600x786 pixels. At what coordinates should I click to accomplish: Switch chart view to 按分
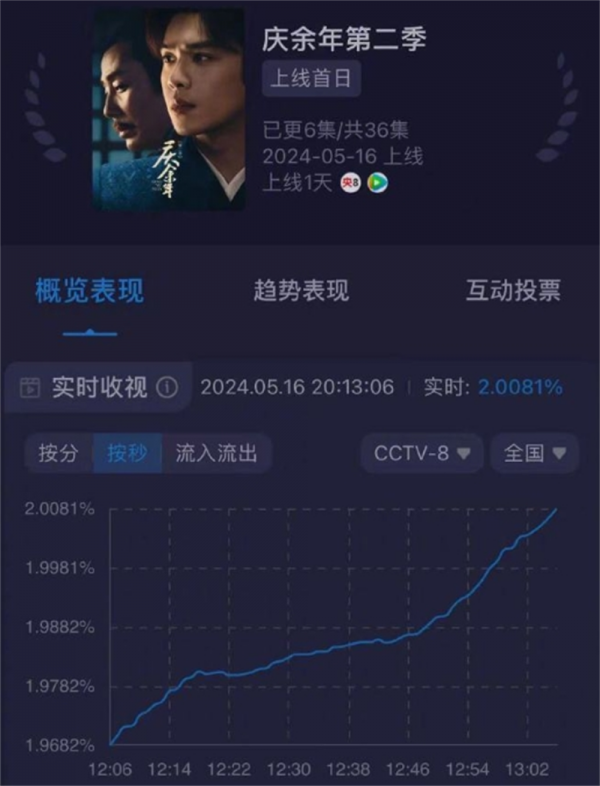click(x=58, y=453)
